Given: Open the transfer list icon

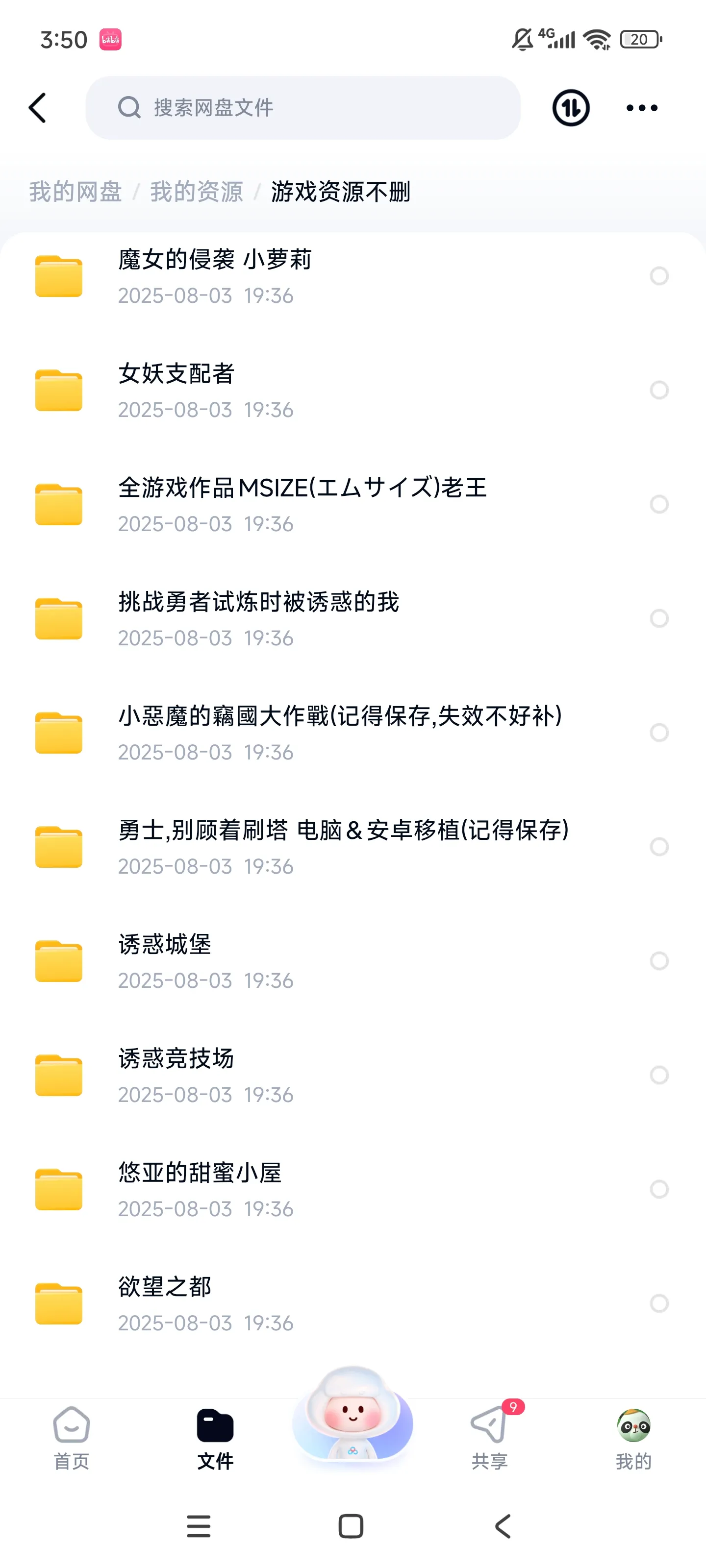Looking at the screenshot, I should coord(570,108).
